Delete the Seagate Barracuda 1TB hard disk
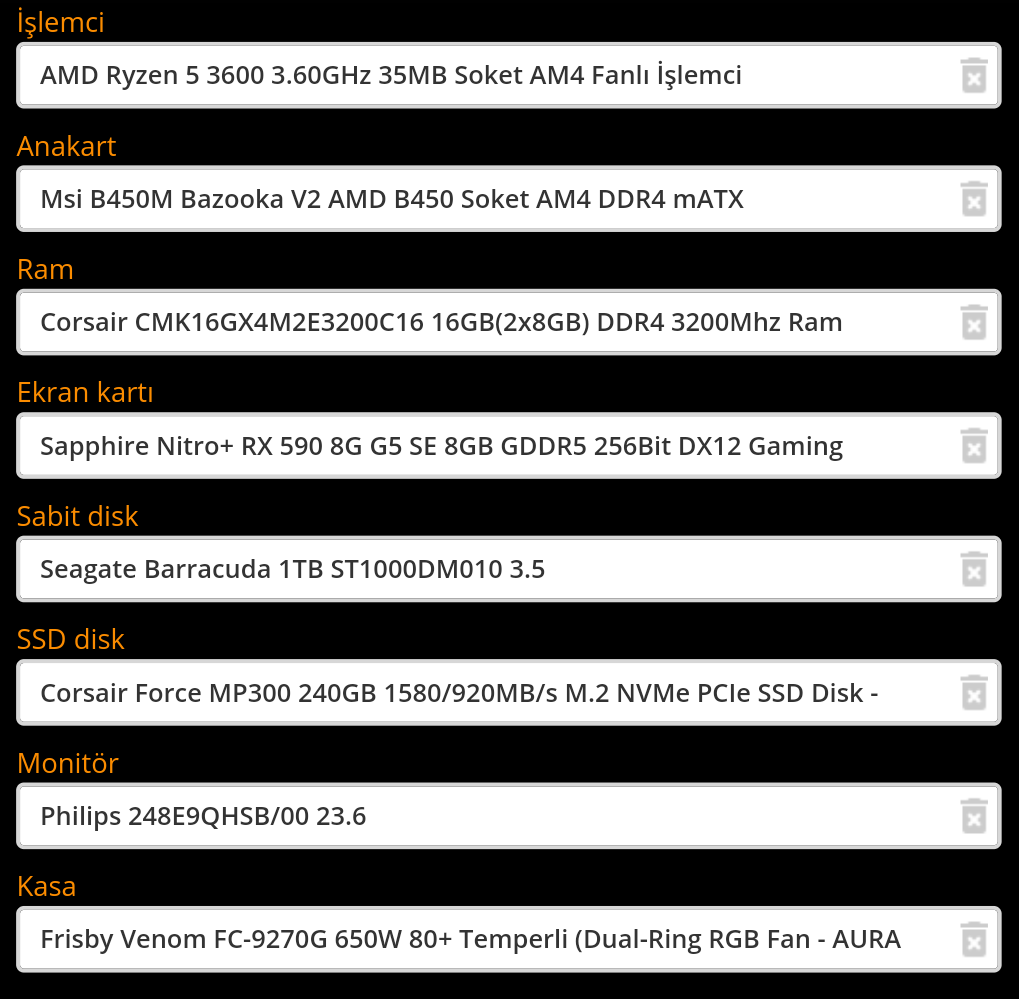 [x=973, y=569]
